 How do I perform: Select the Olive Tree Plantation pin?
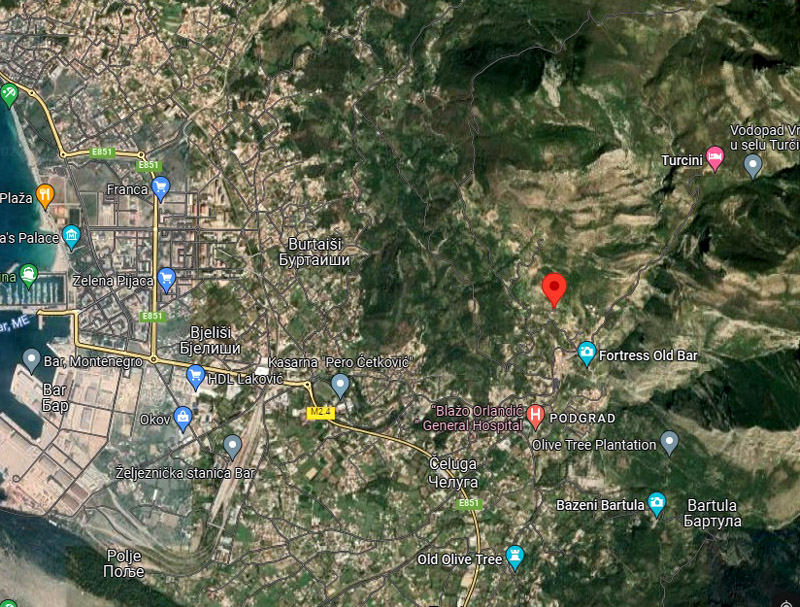(670, 443)
